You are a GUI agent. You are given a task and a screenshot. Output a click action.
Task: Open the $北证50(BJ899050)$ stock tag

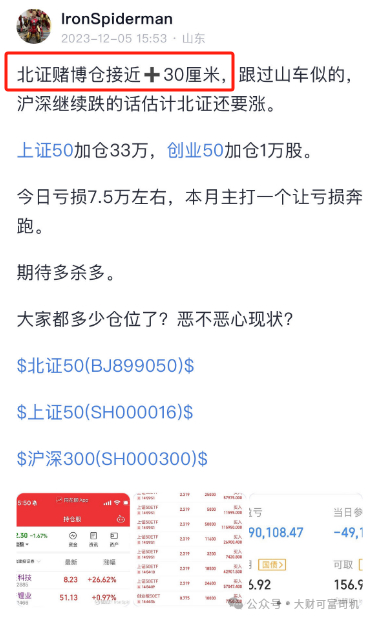point(105,366)
